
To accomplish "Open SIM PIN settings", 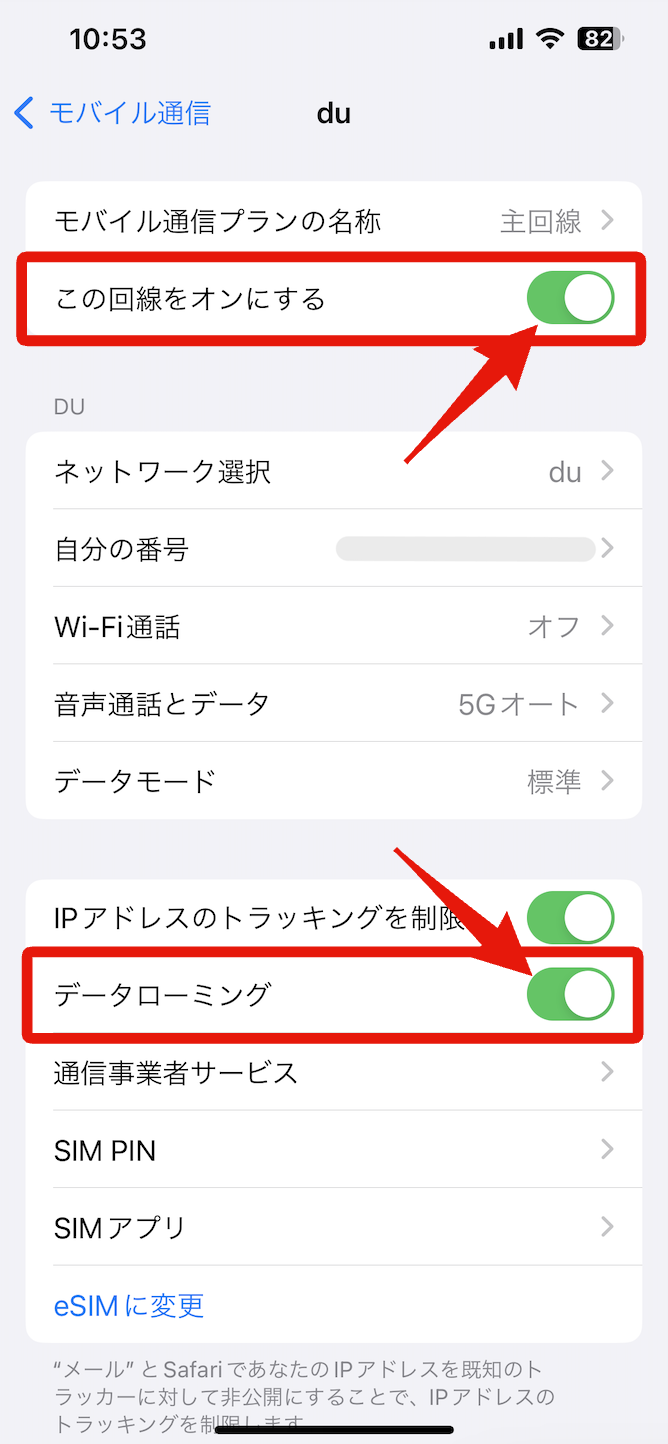I will click(x=333, y=1150).
